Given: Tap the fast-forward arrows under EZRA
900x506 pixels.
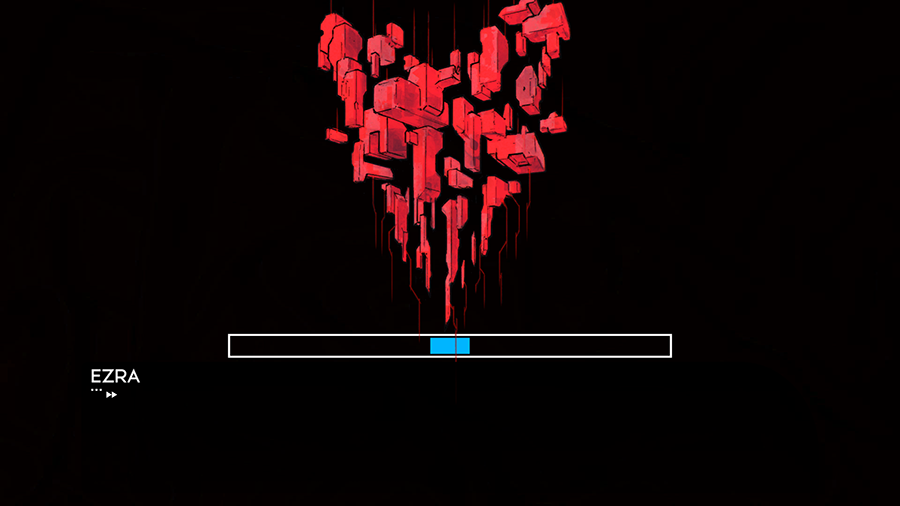Looking at the screenshot, I should pos(111,395).
